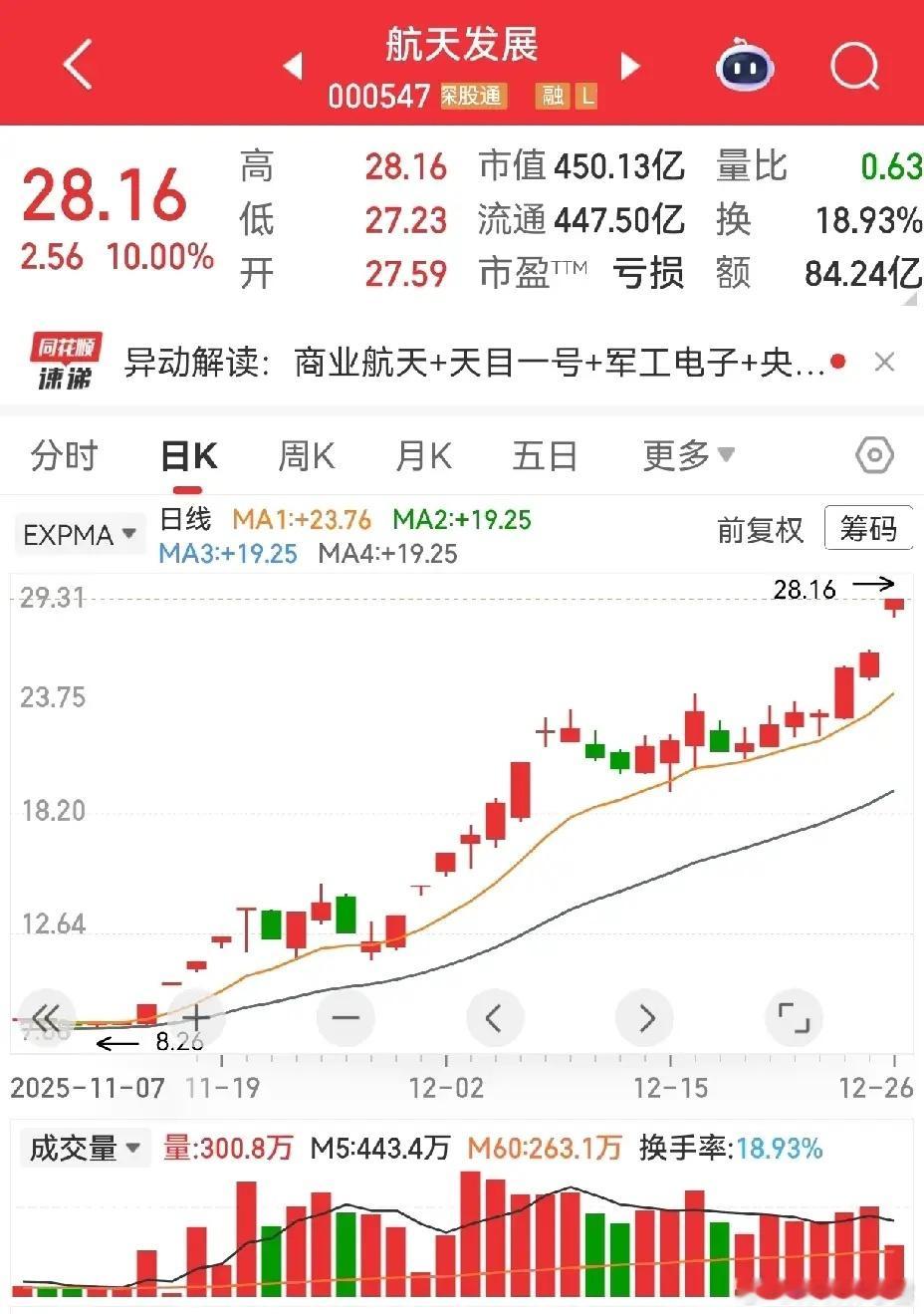Open the 成交量 indicator dropdown
The height and width of the screenshot is (1314, 924).
point(83,1148)
